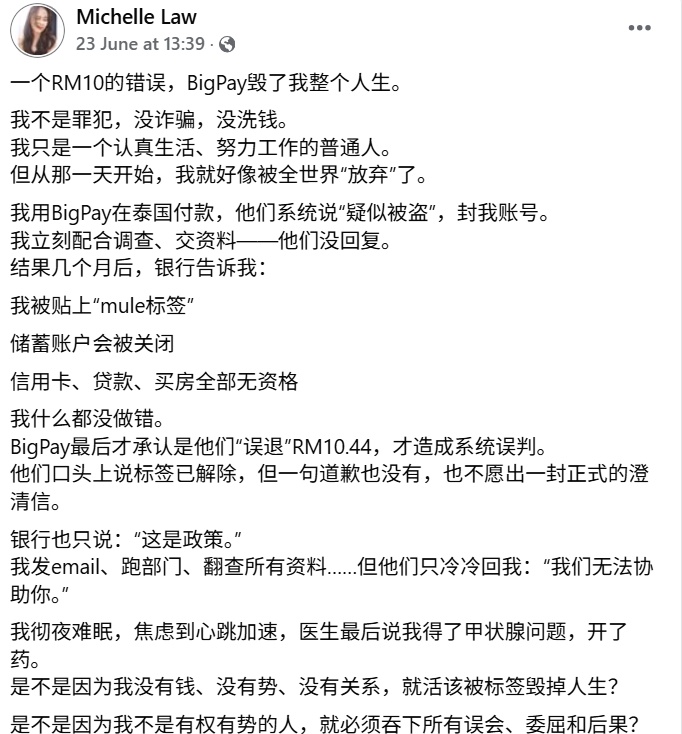Open the post's 23 June timestamp
The width and height of the screenshot is (682, 734).
pos(140,43)
